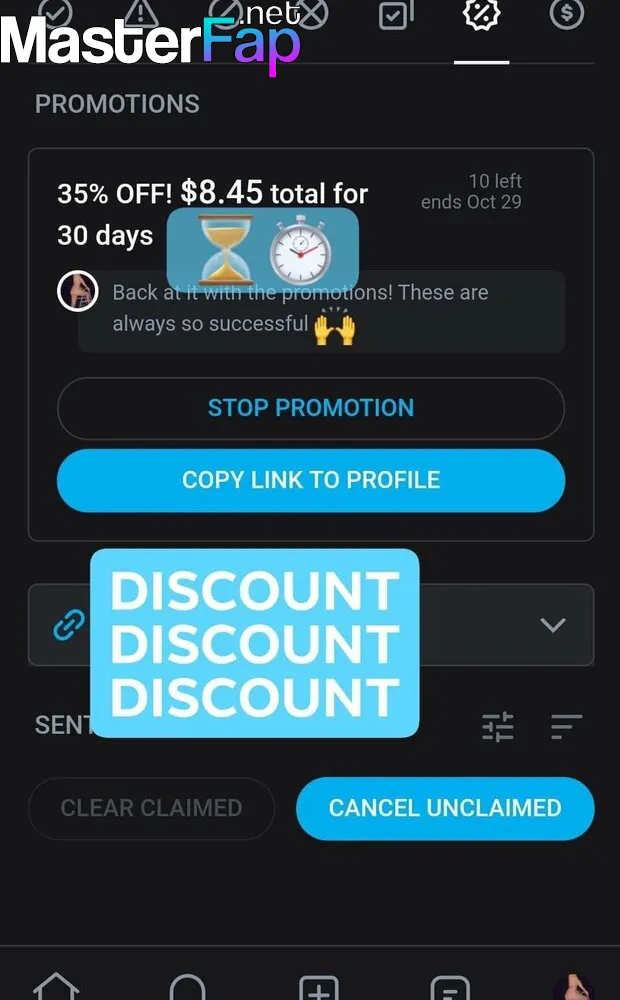Copy link to profile
Image resolution: width=620 pixels, height=1000 pixels.
click(311, 480)
